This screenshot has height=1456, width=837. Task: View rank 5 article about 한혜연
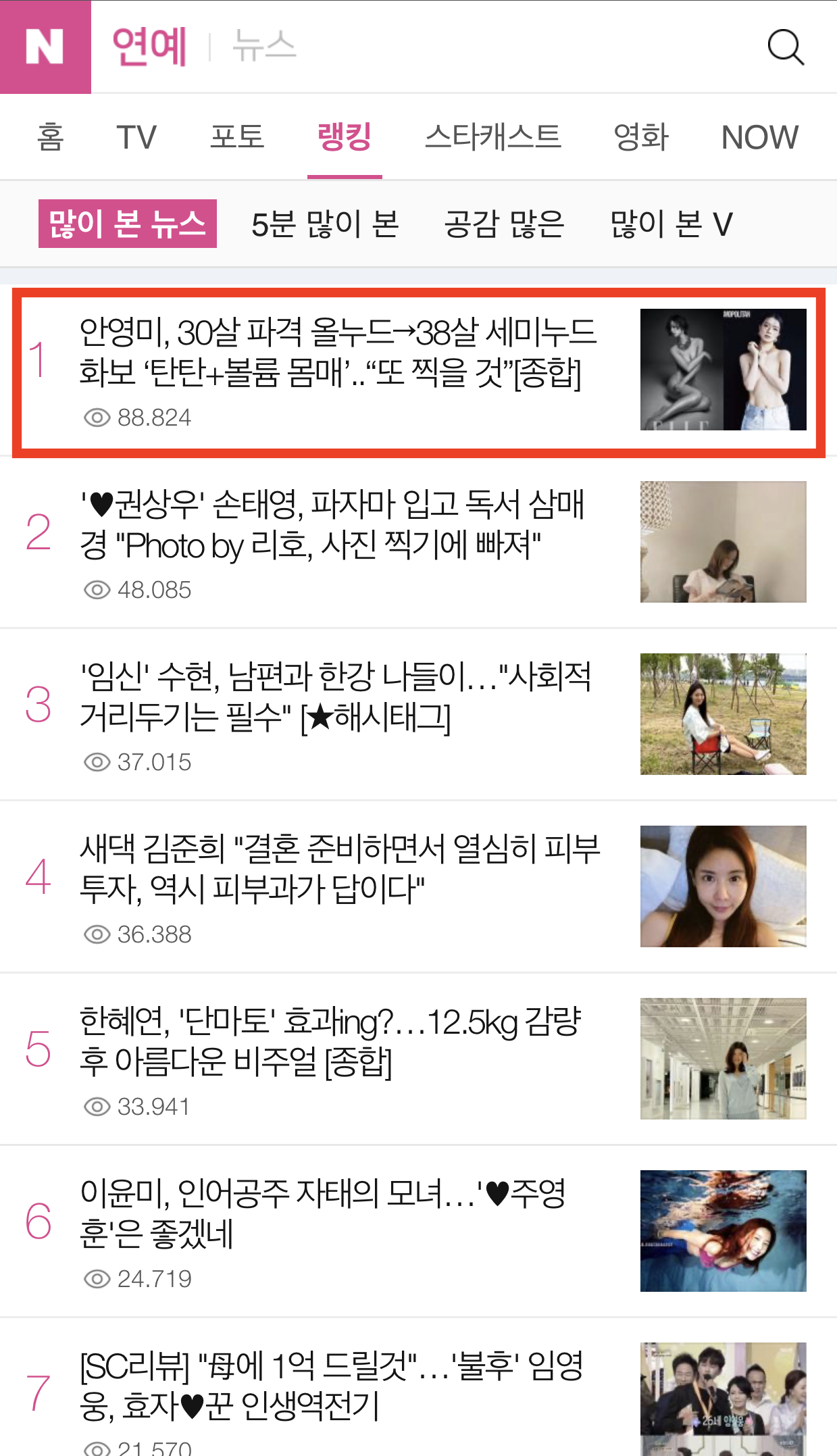pos(419,1059)
